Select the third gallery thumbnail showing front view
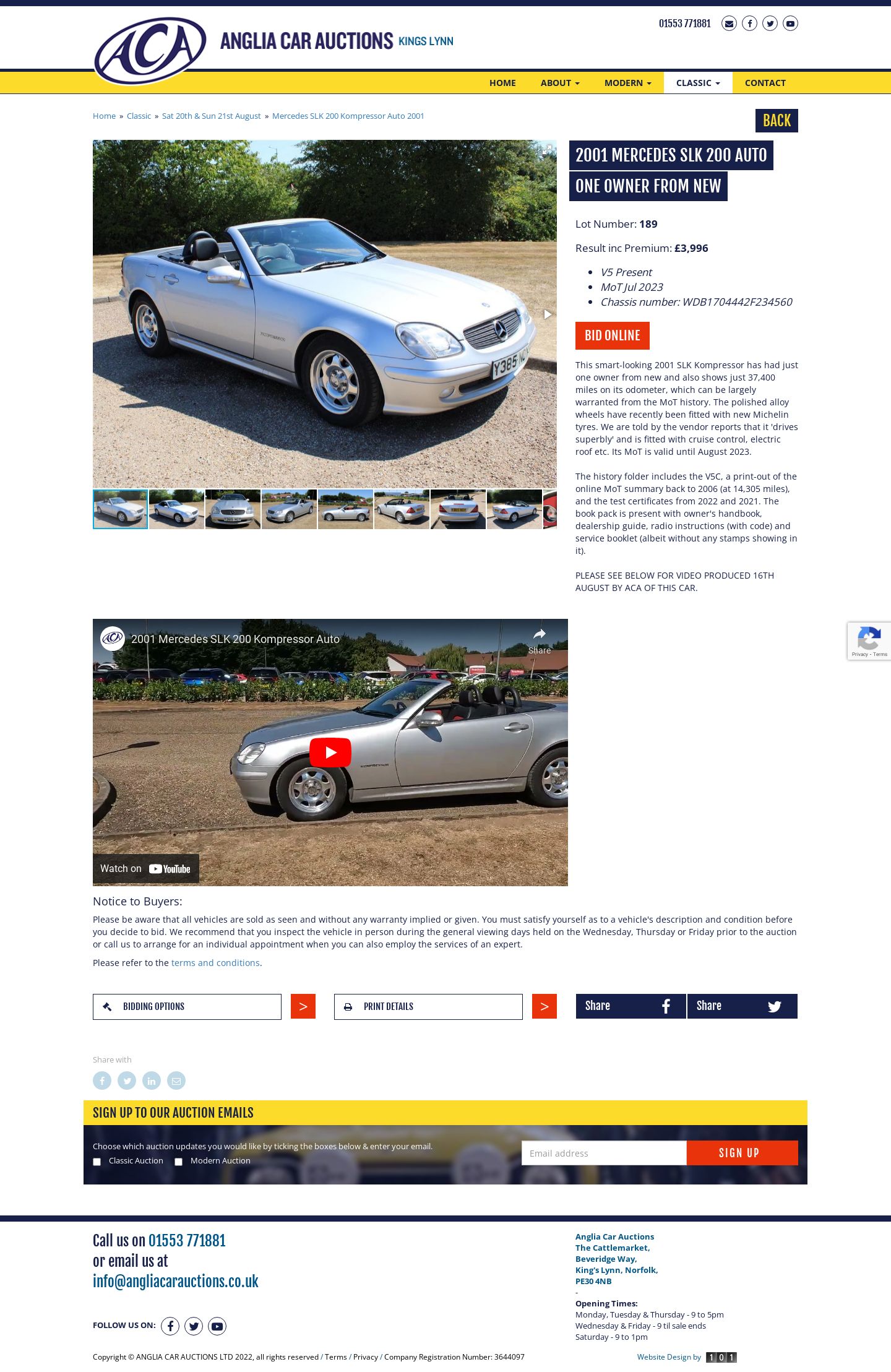 point(233,509)
